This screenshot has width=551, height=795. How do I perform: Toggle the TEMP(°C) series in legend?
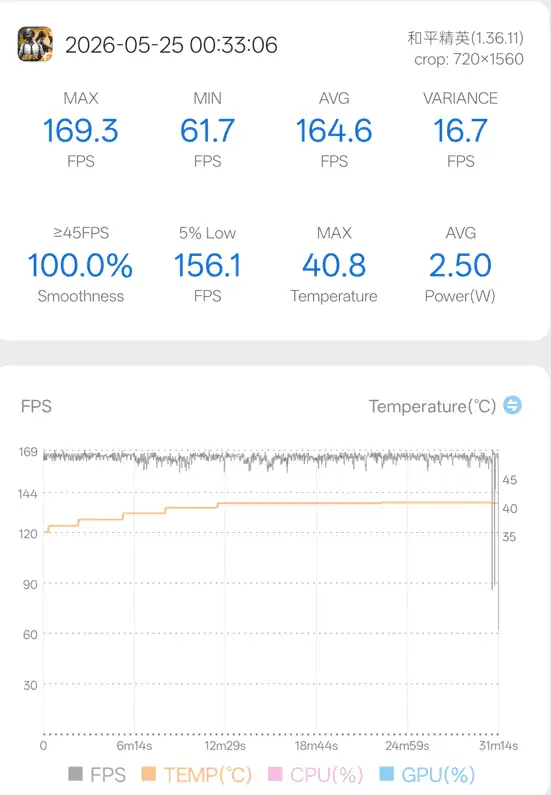coord(196,774)
